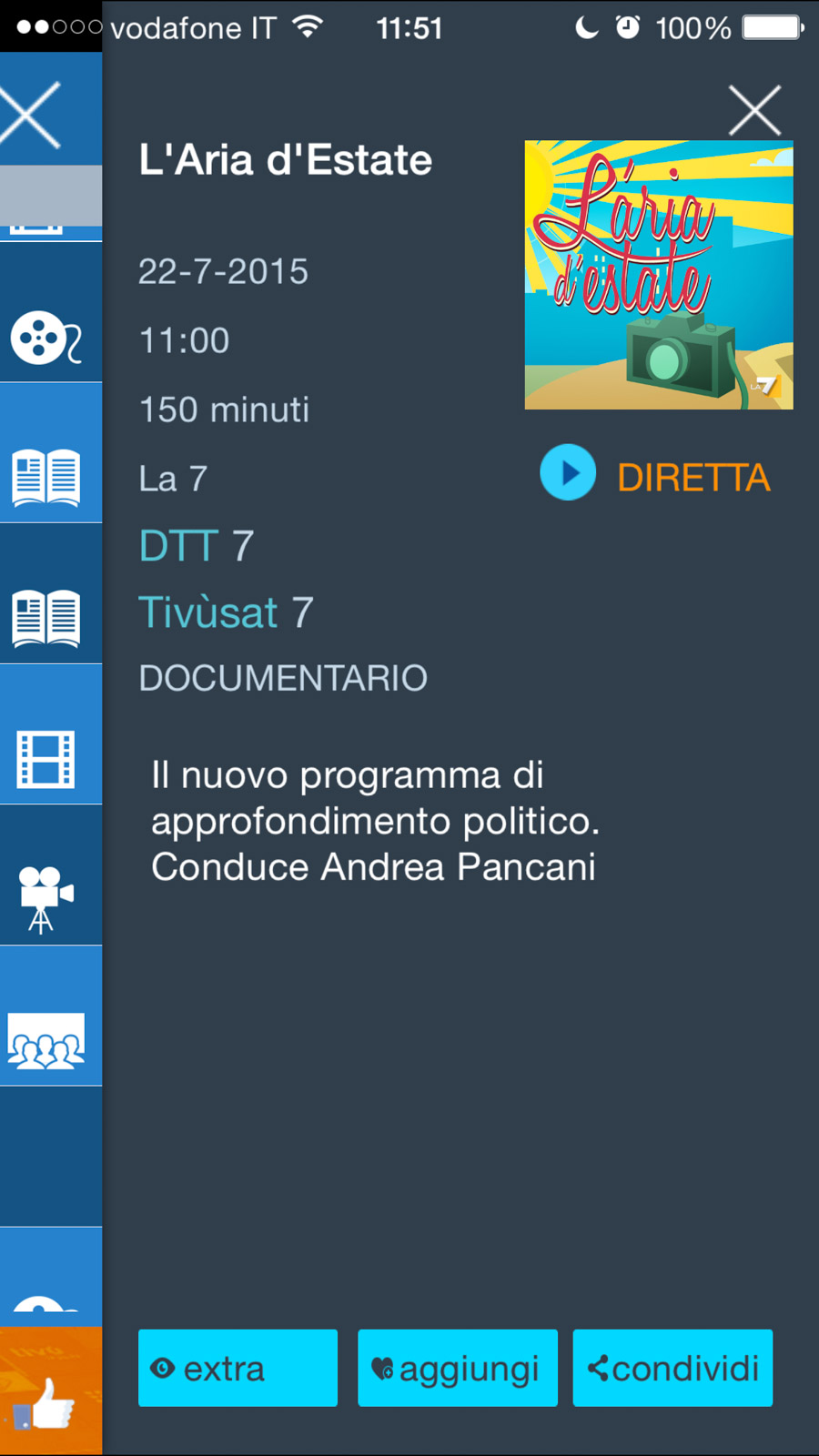Select the film strip icon in sidebar

45,759
